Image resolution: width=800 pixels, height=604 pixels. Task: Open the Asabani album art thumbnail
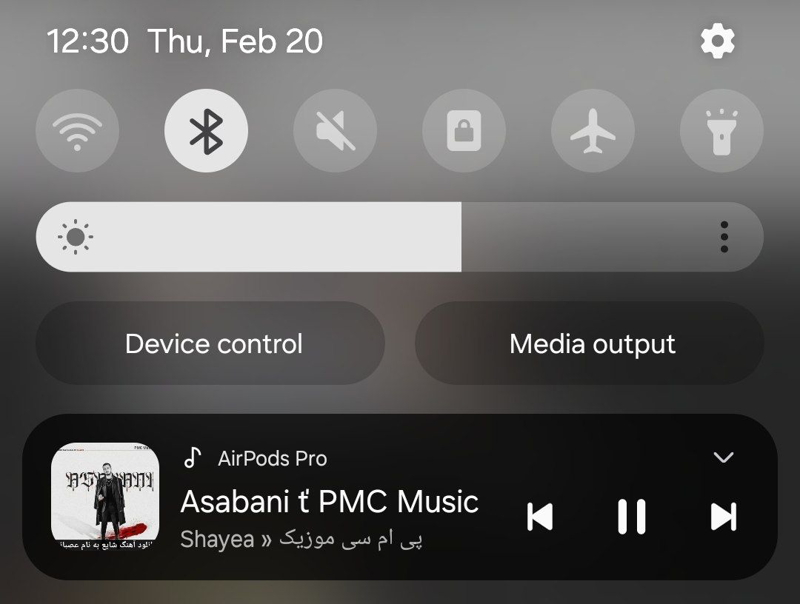(105, 497)
